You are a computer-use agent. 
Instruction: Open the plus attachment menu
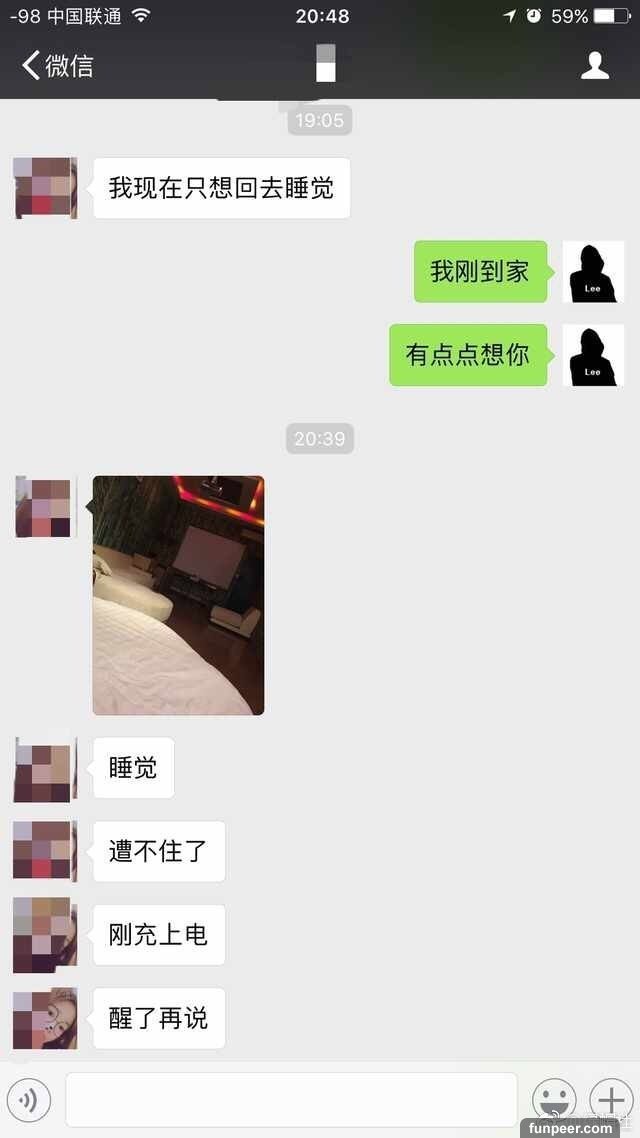(x=610, y=1100)
